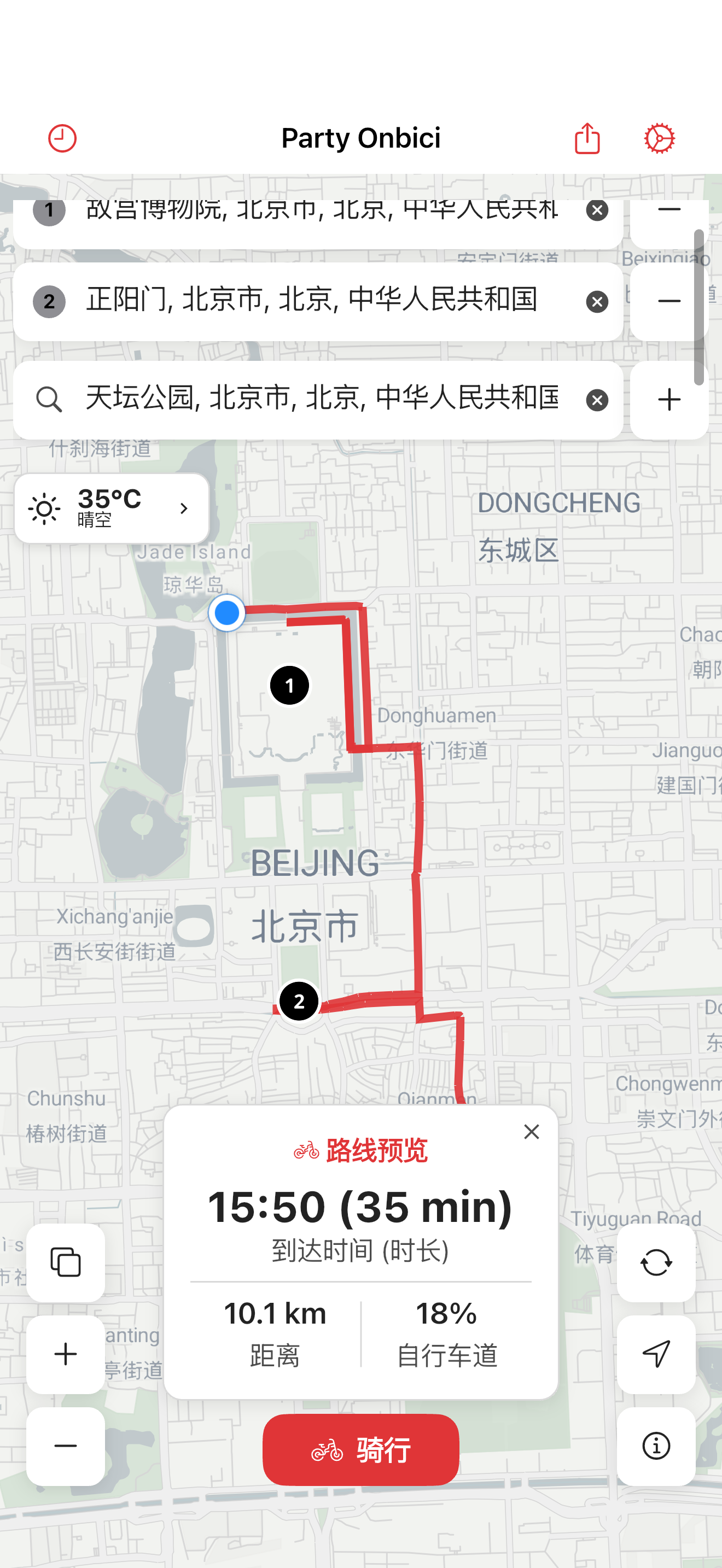722x1568 pixels.
Task: Clear the 正阳门 waypoint text
Action: pyautogui.click(x=597, y=301)
